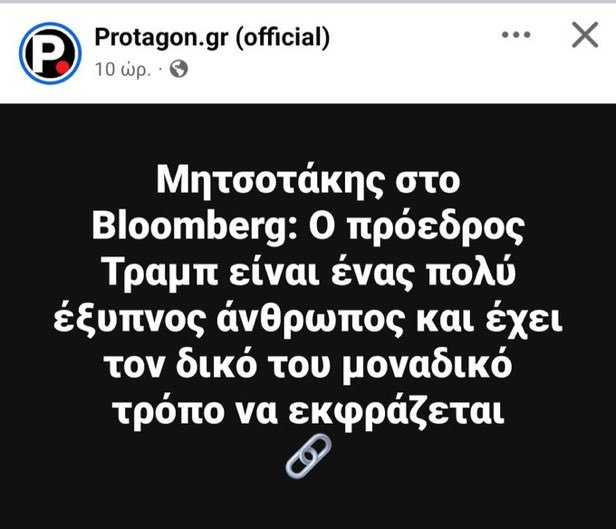Open the Protagon.gr profile picture

point(49,53)
